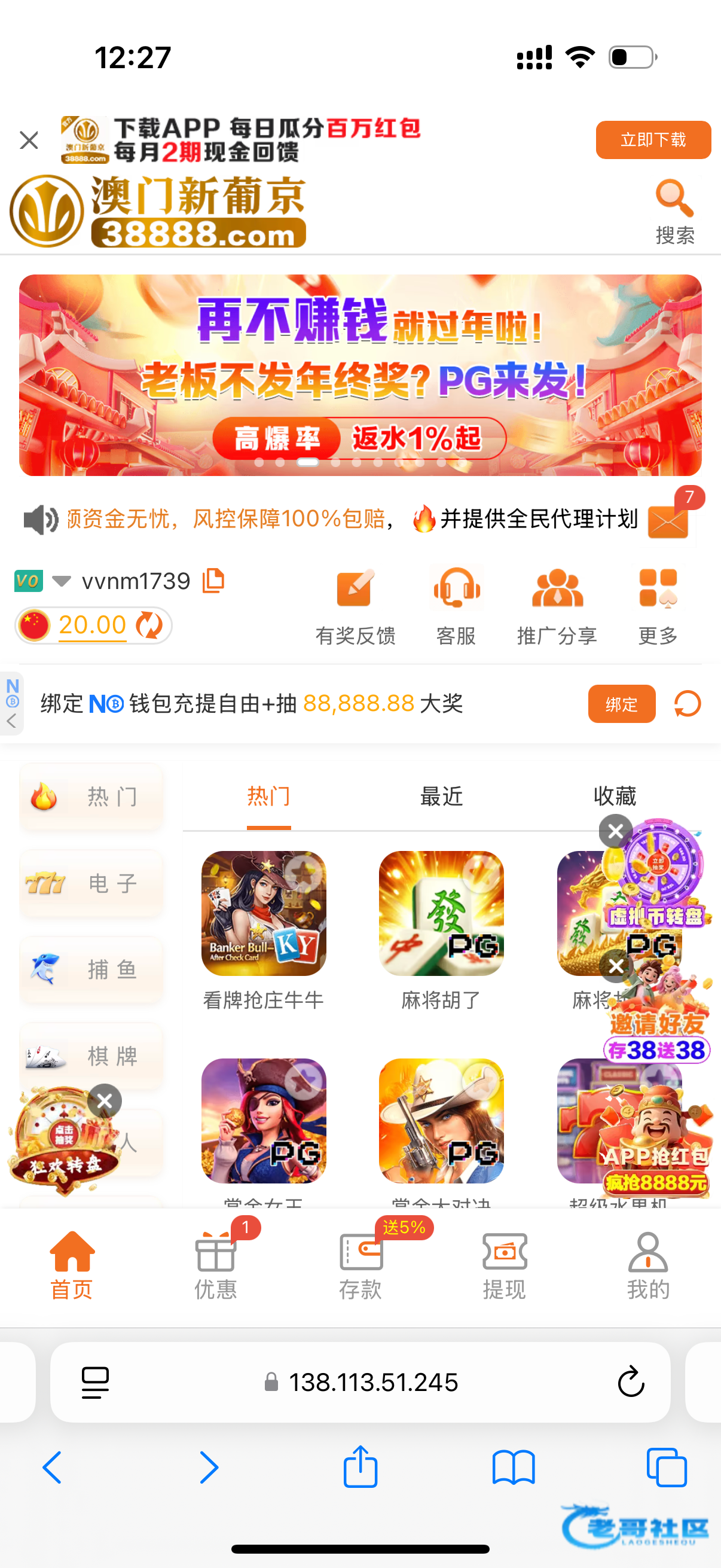Select the 捕鱼 game category

[x=91, y=969]
